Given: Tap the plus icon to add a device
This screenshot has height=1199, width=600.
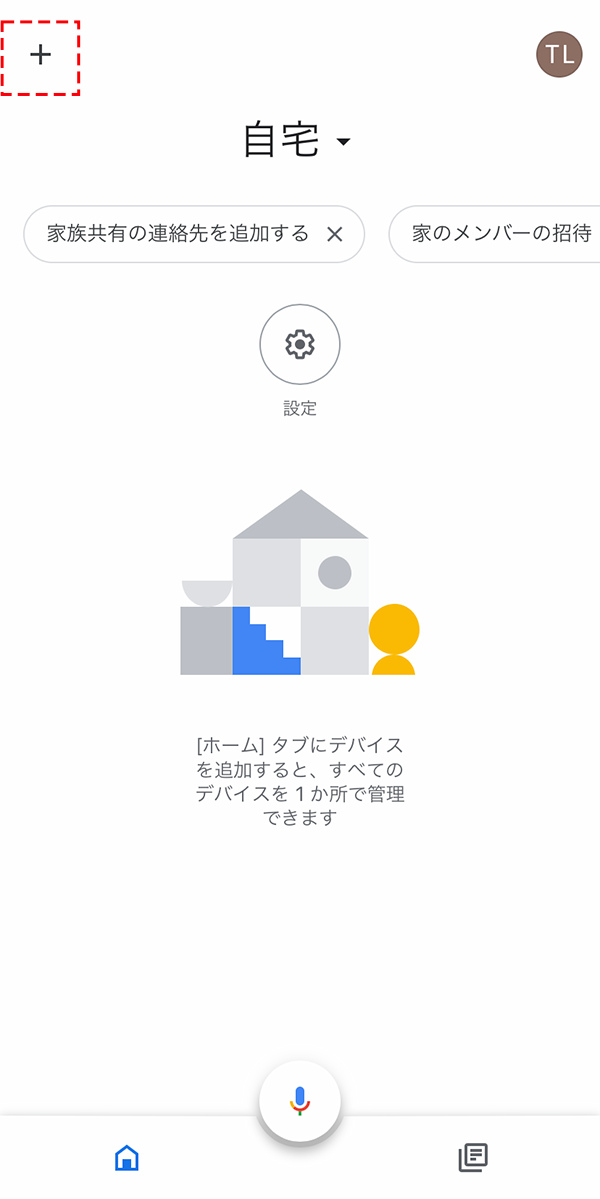Looking at the screenshot, I should [40, 55].
